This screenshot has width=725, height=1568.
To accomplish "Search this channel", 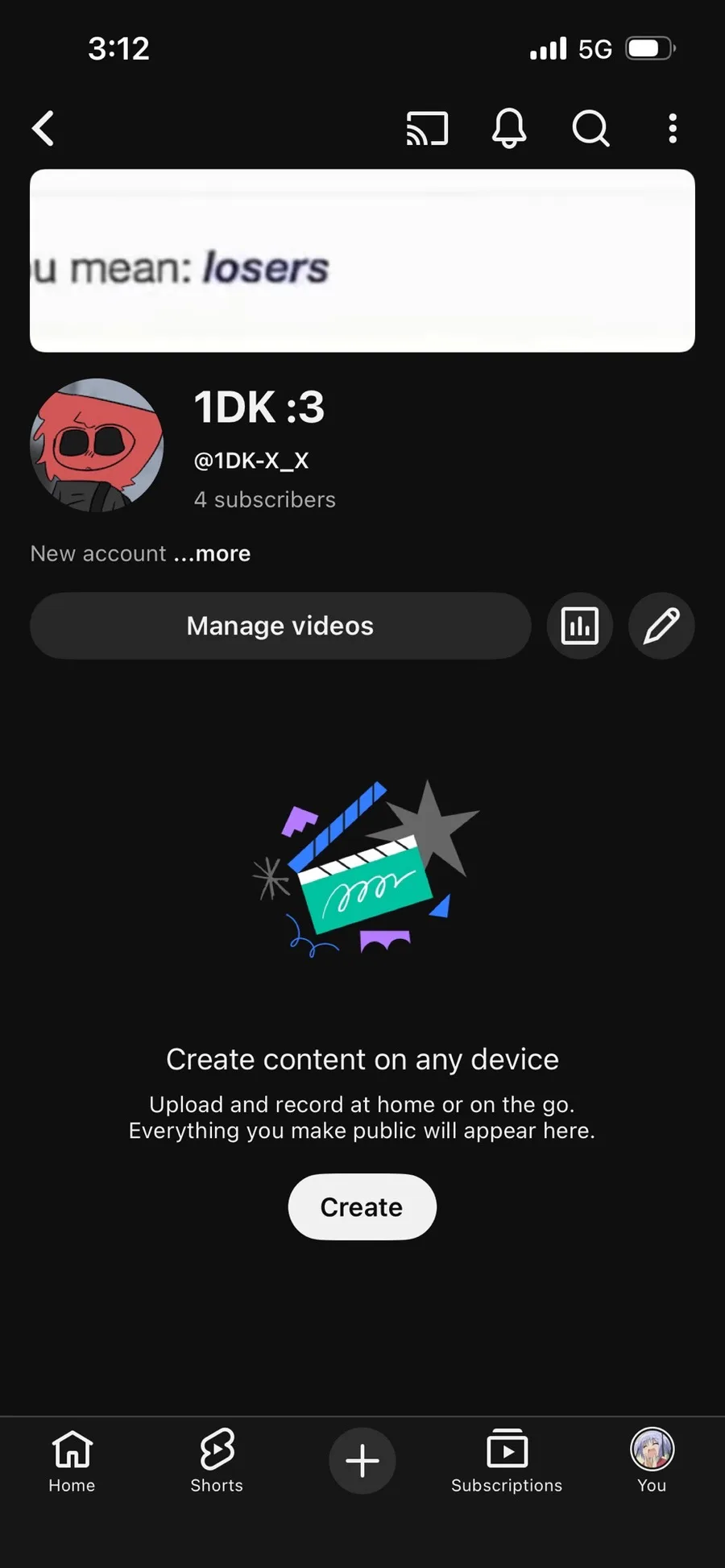I will pos(590,129).
